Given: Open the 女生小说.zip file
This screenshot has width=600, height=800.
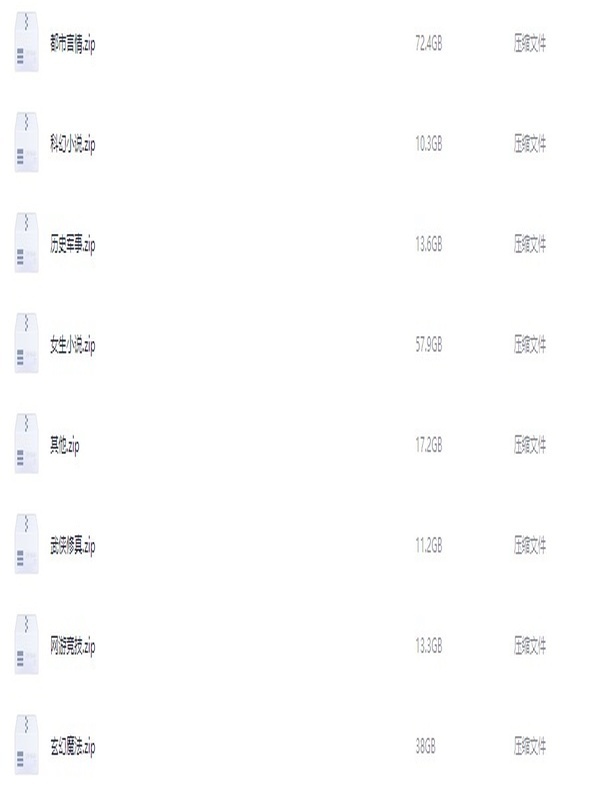Looking at the screenshot, I should pyautogui.click(x=73, y=345).
